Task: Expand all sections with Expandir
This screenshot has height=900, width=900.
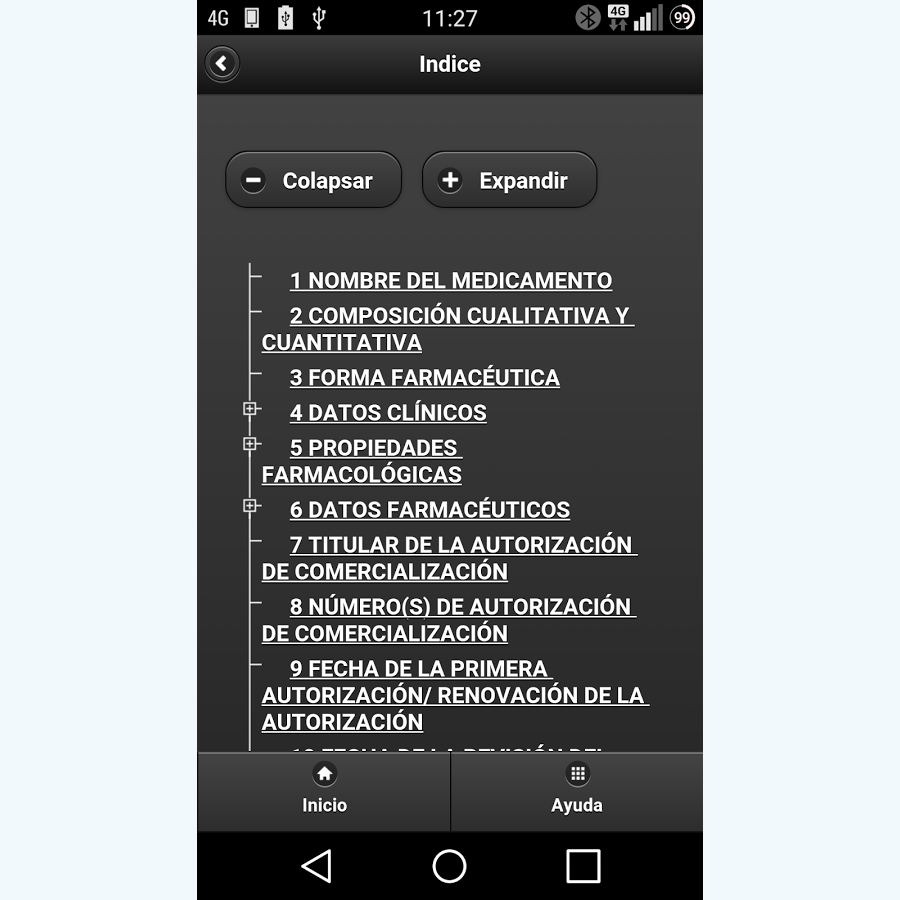Action: [509, 181]
